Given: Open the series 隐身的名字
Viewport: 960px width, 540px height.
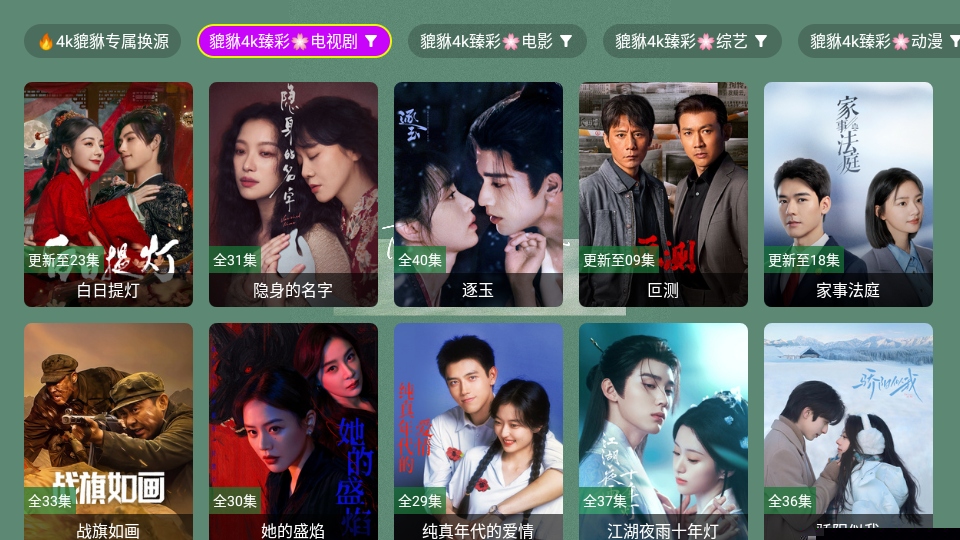Looking at the screenshot, I should pos(293,194).
